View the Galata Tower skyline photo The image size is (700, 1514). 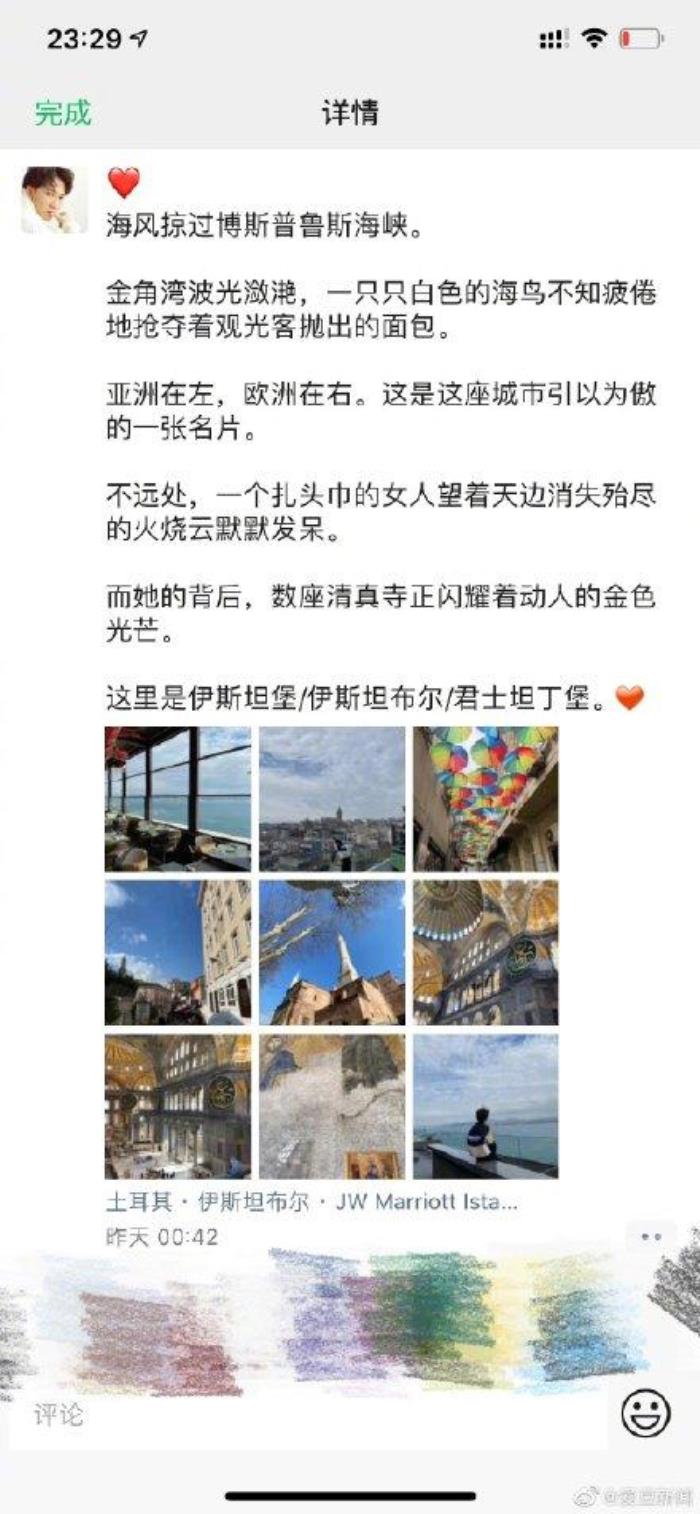pyautogui.click(x=332, y=798)
